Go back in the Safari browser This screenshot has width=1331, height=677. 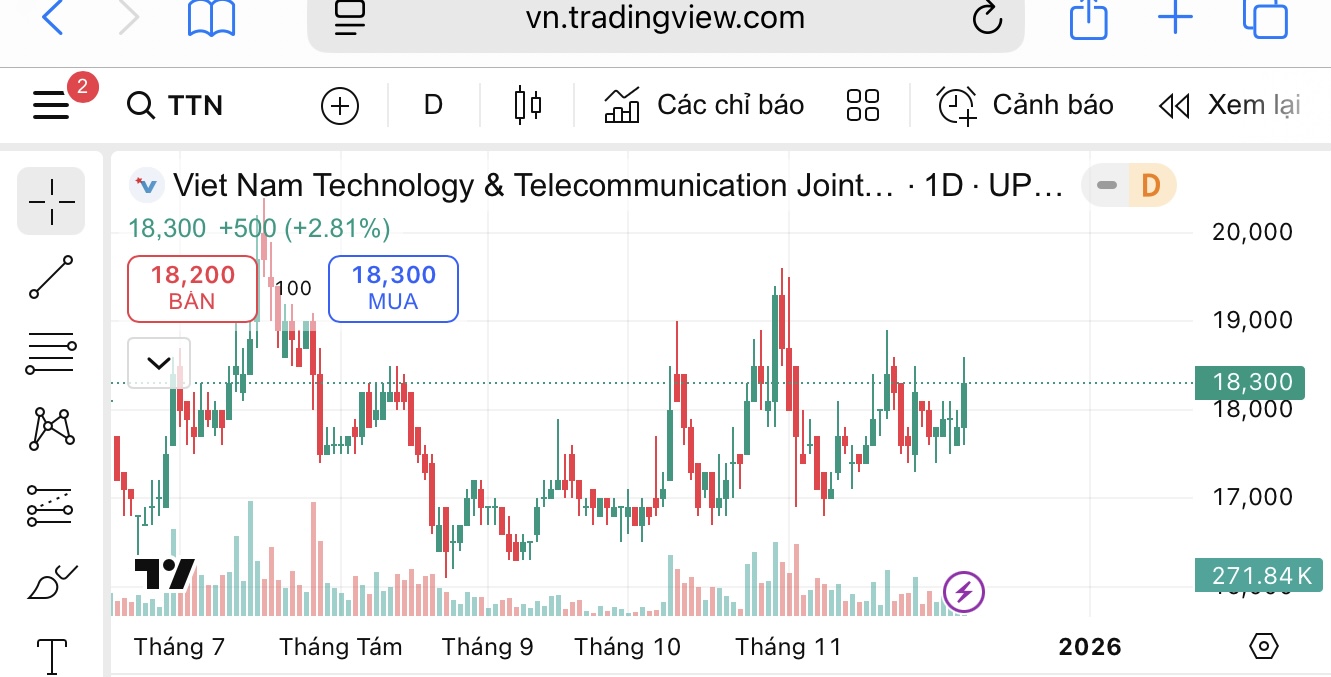(x=52, y=17)
